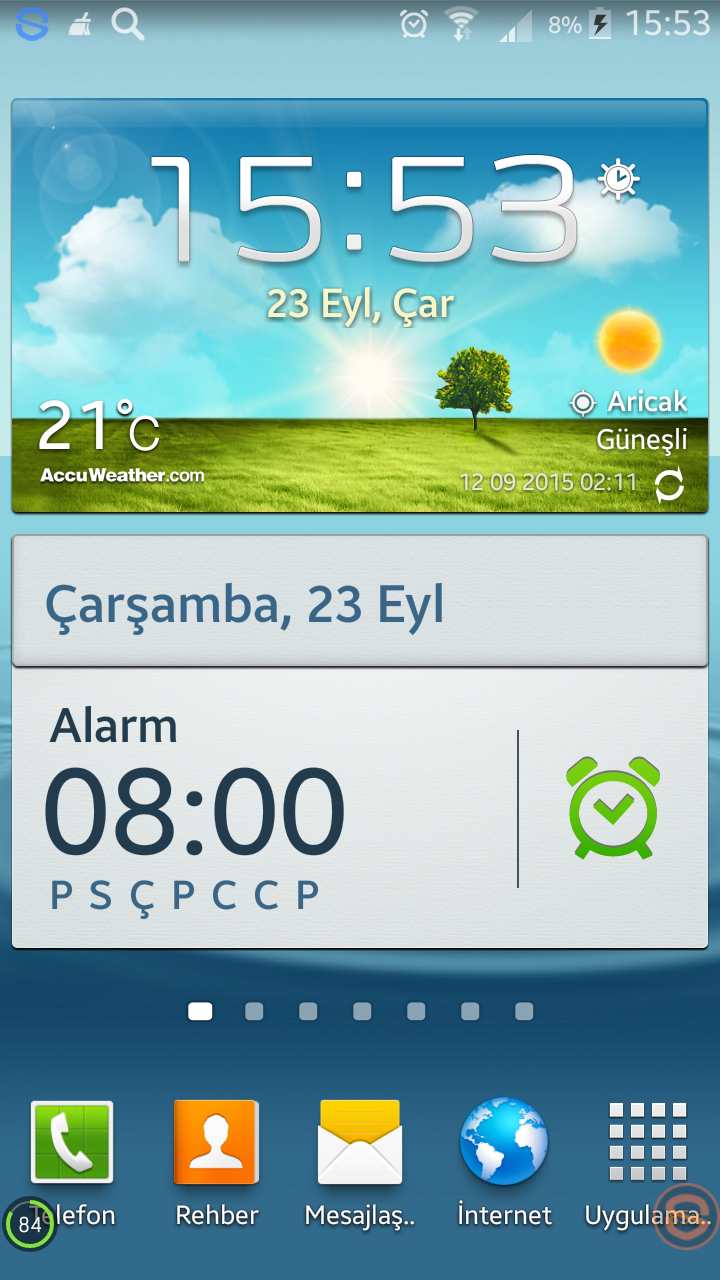Tap the floating 84 battery circle

click(30, 1224)
